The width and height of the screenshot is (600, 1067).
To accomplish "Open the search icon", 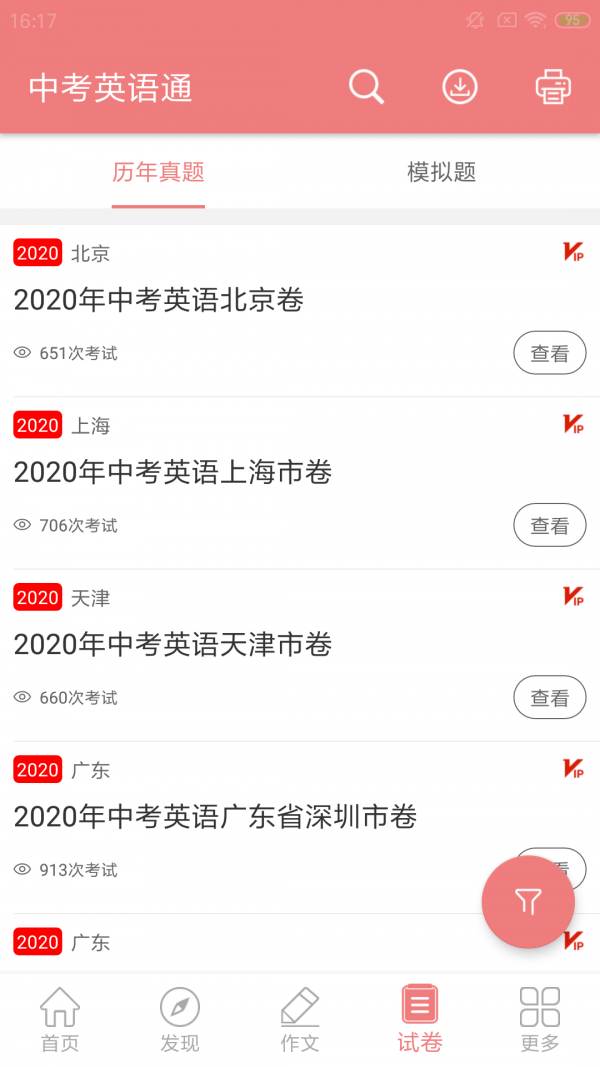I will (x=367, y=87).
